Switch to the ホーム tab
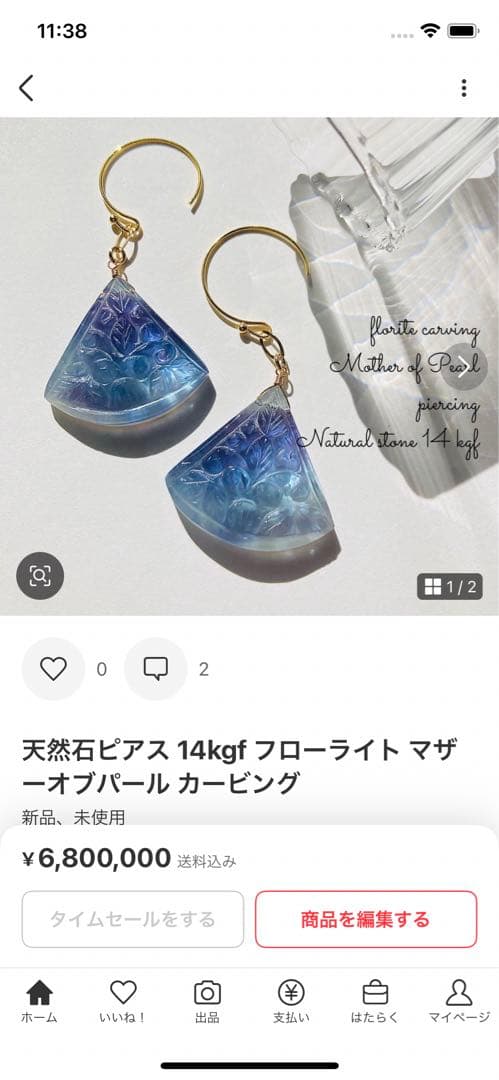 pos(39,1002)
